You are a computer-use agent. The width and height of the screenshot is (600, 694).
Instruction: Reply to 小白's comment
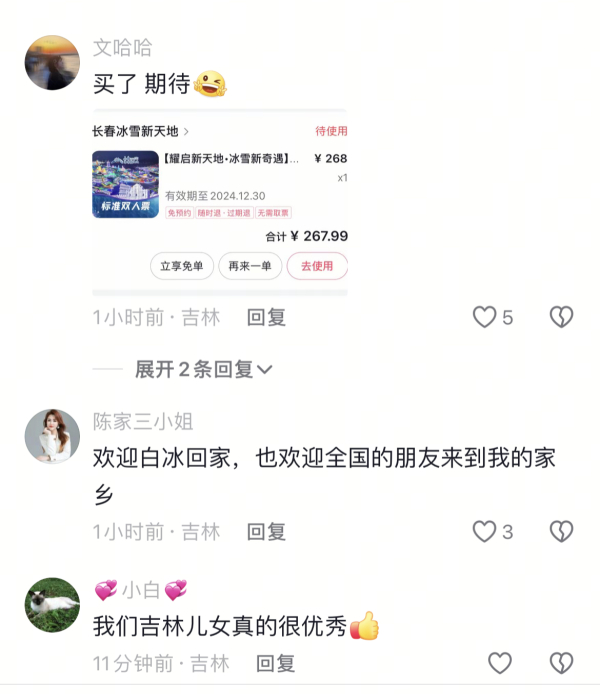276,662
